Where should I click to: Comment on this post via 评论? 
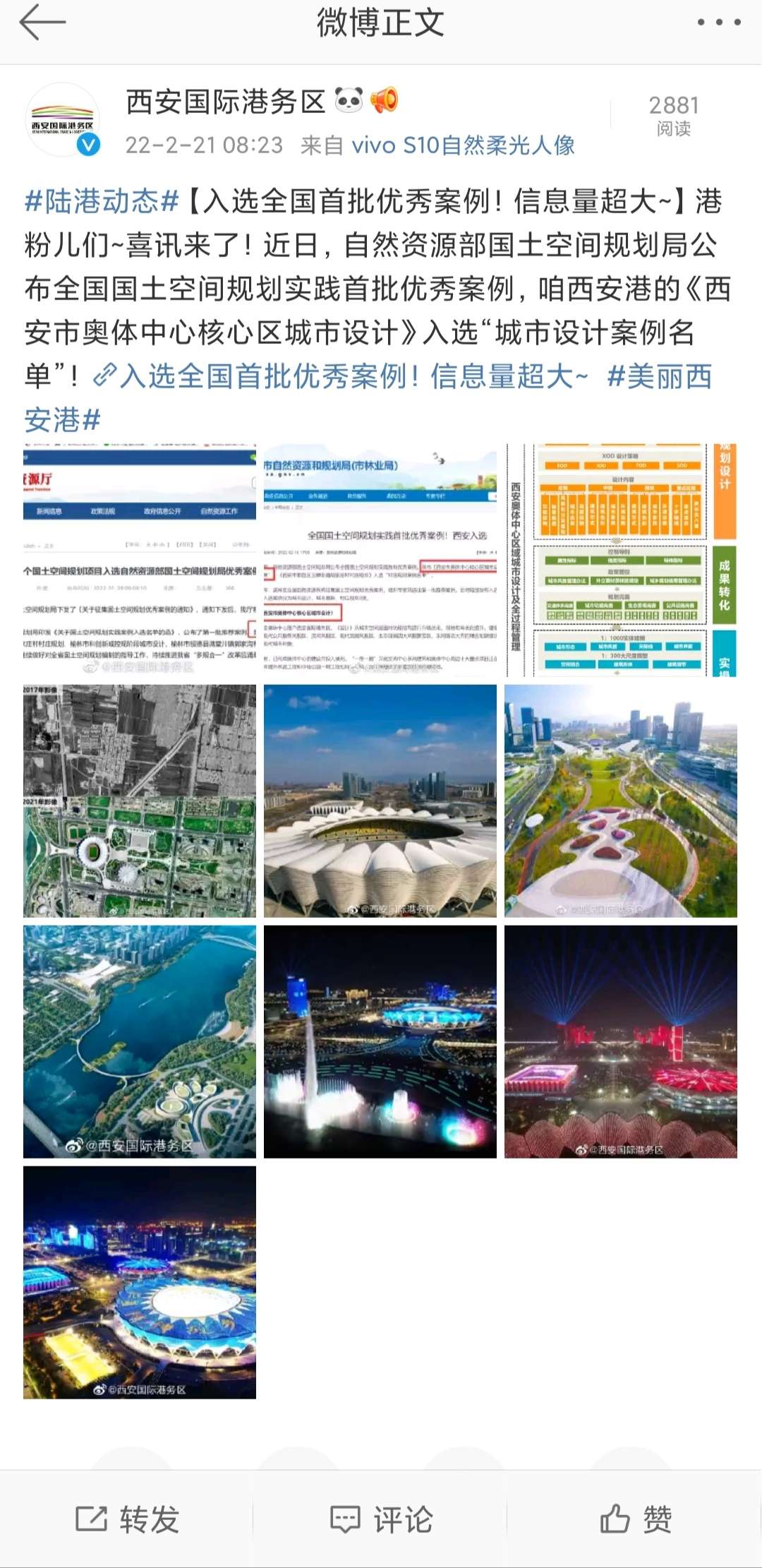pos(381,1519)
